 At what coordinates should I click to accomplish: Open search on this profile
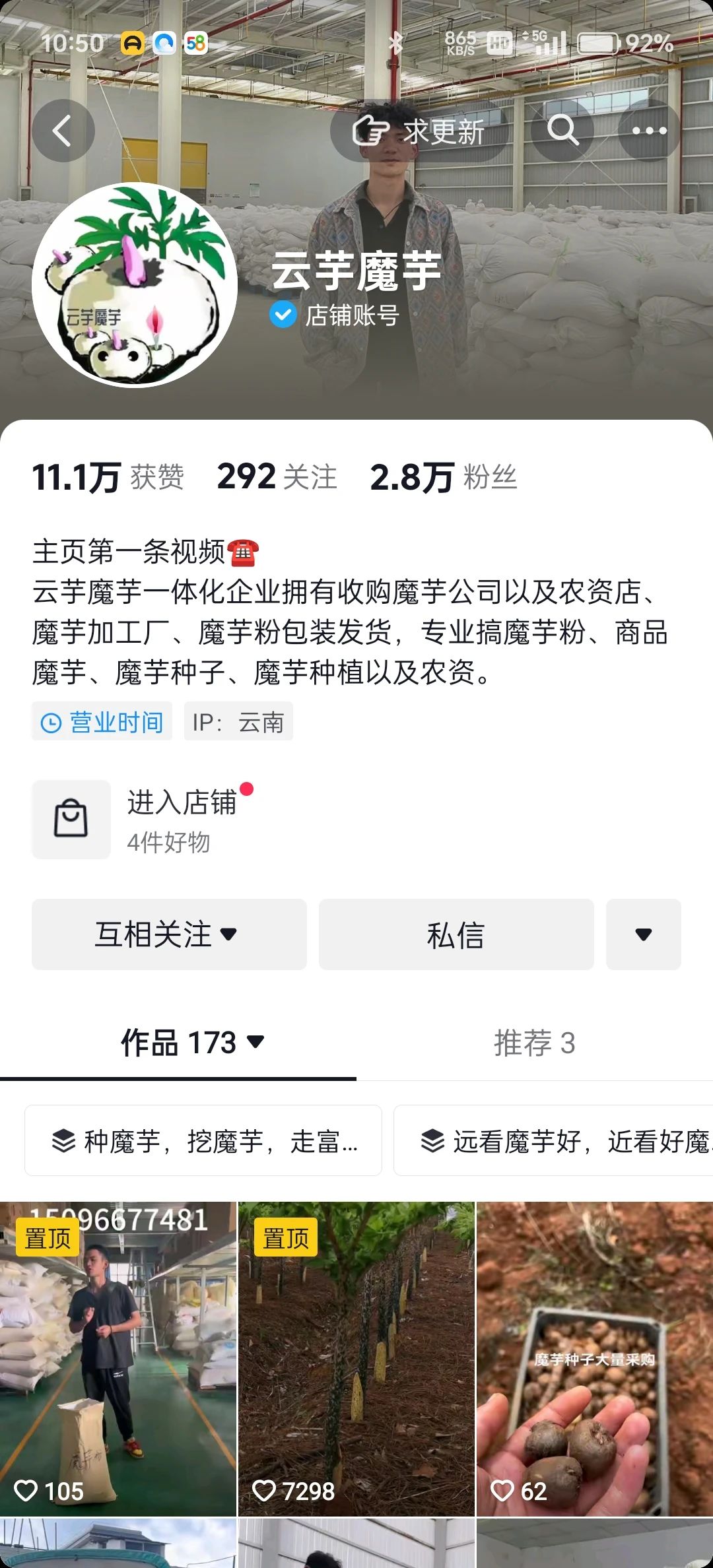tap(562, 131)
